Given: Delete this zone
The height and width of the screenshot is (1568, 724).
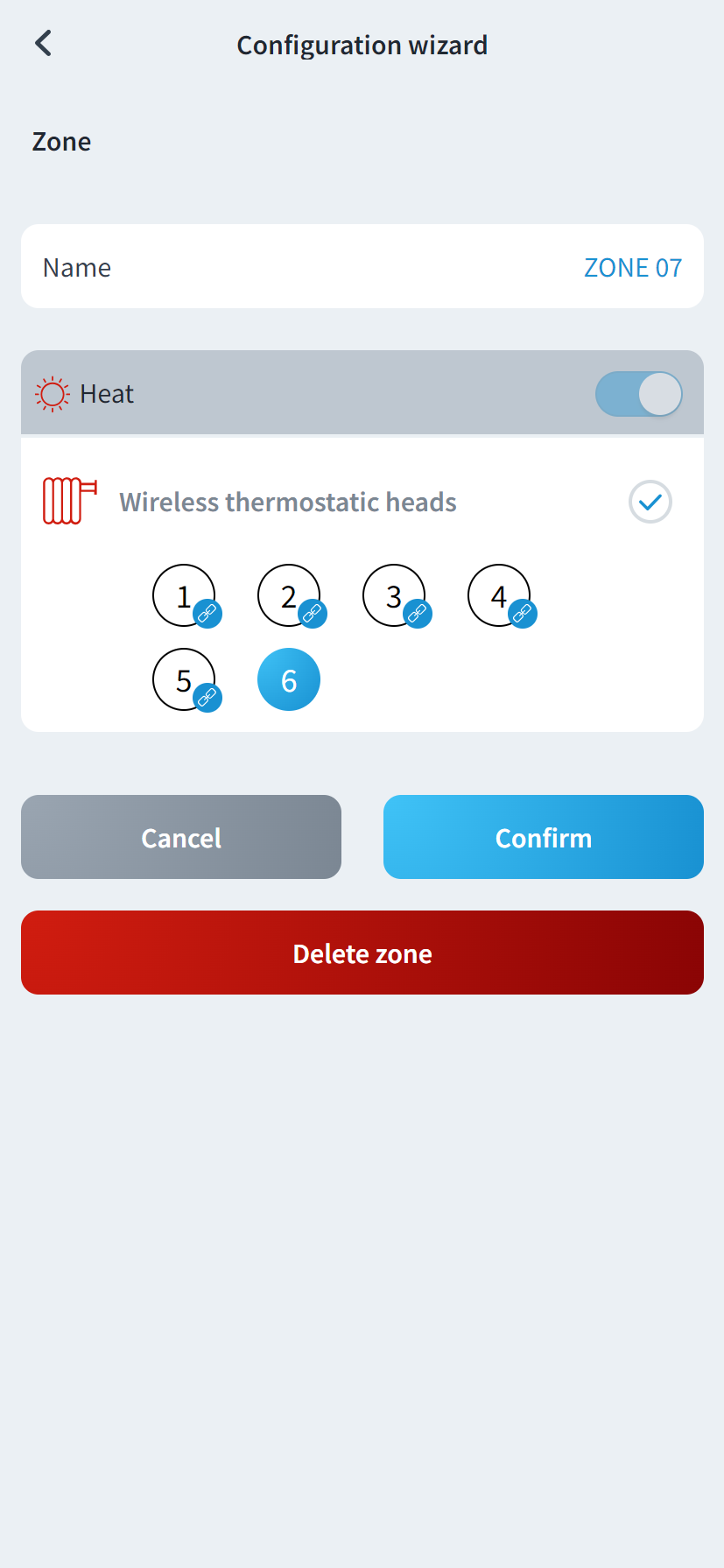Looking at the screenshot, I should tap(362, 953).
